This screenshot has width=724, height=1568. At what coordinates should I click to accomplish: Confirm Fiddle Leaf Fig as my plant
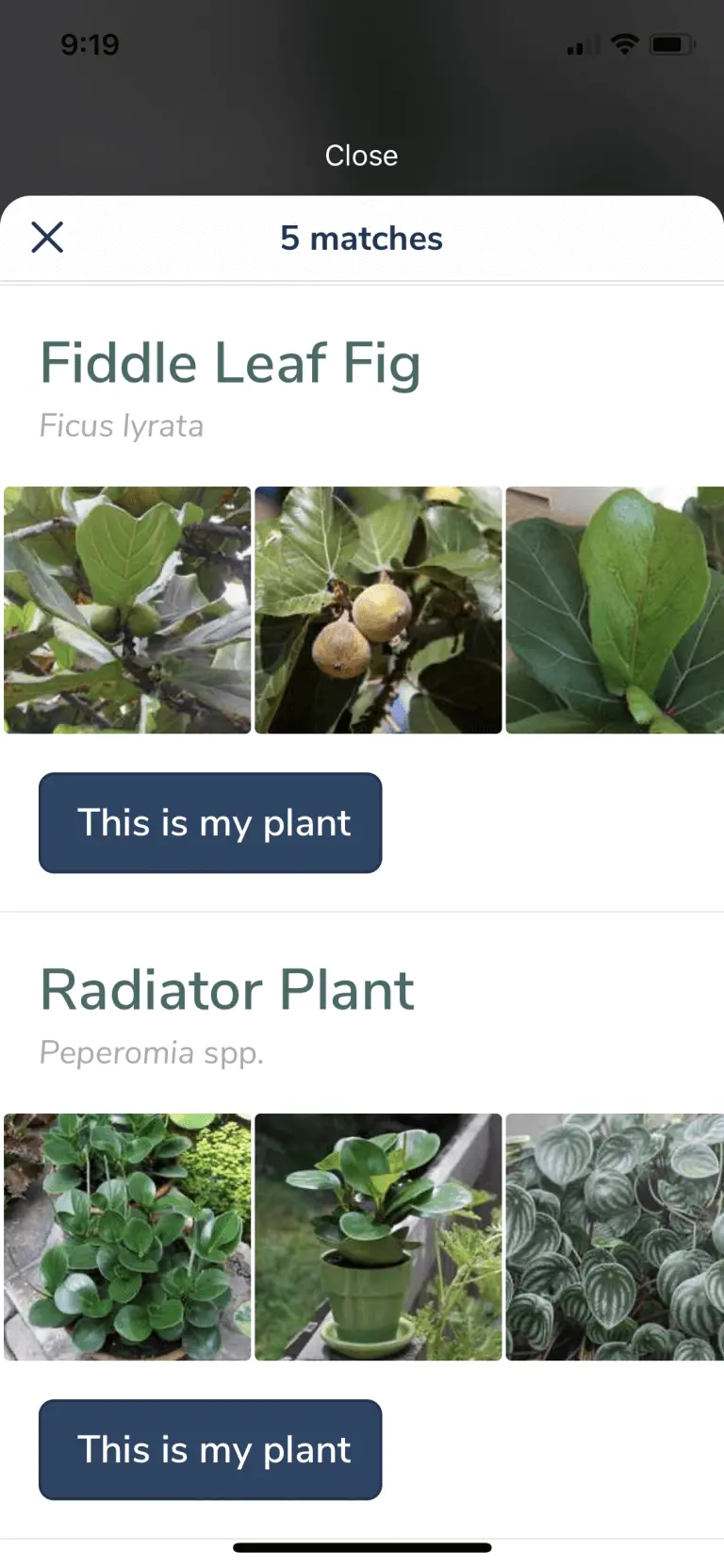pos(210,822)
